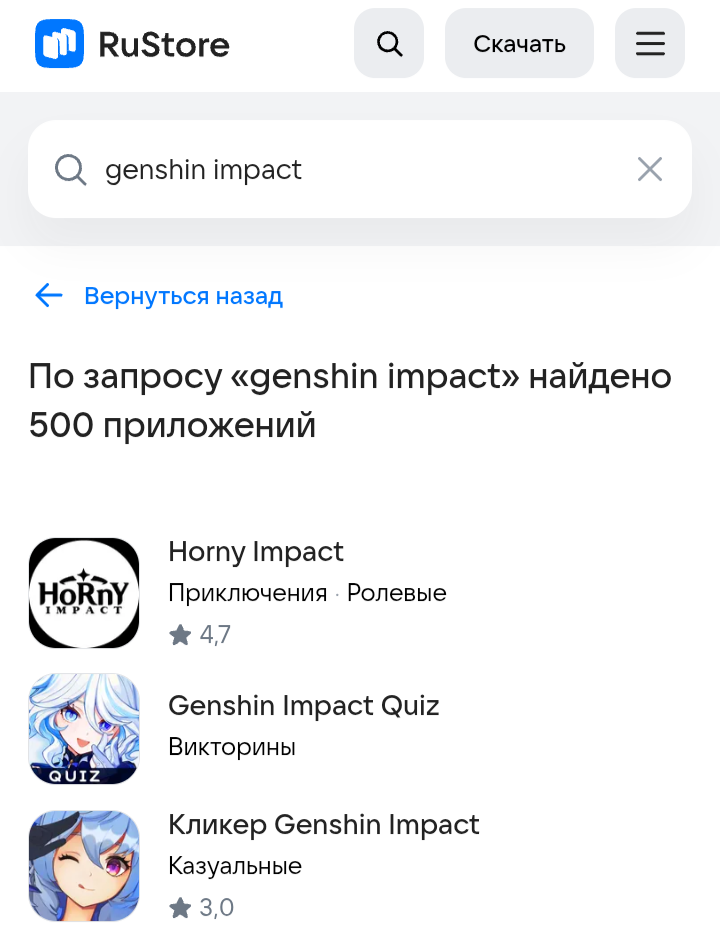Open the 'Horny Impact' app title
The width and height of the screenshot is (720, 935).
[x=256, y=551]
